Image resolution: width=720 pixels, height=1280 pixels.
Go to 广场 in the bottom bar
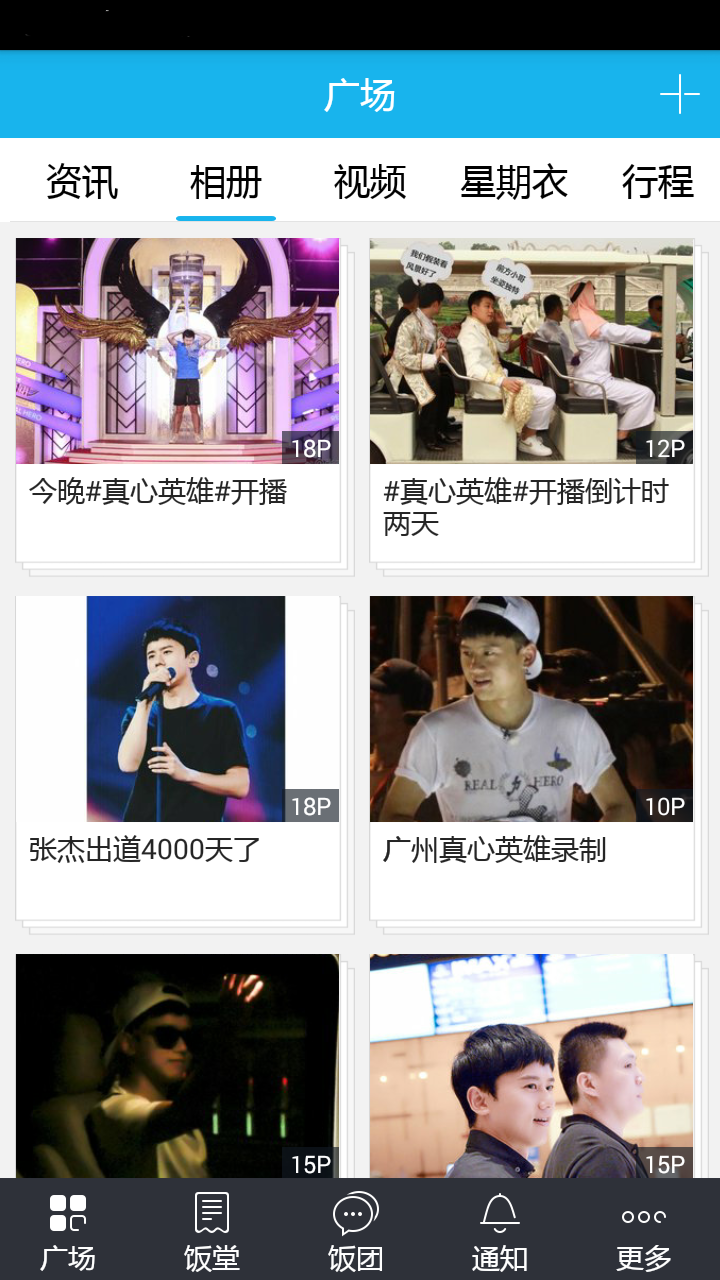68,1230
